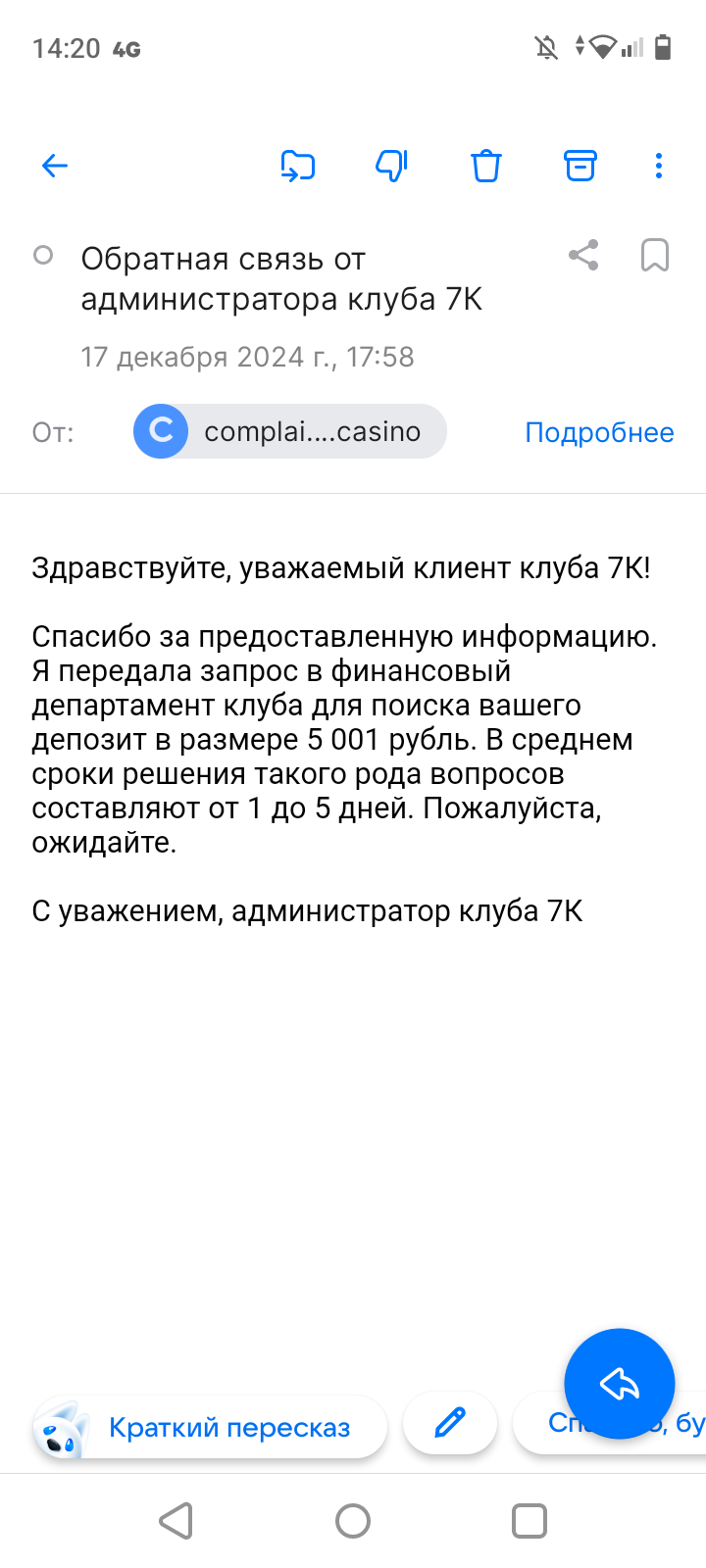Delete this email with the trash icon
Image resolution: width=706 pixels, height=1568 pixels.
[485, 166]
